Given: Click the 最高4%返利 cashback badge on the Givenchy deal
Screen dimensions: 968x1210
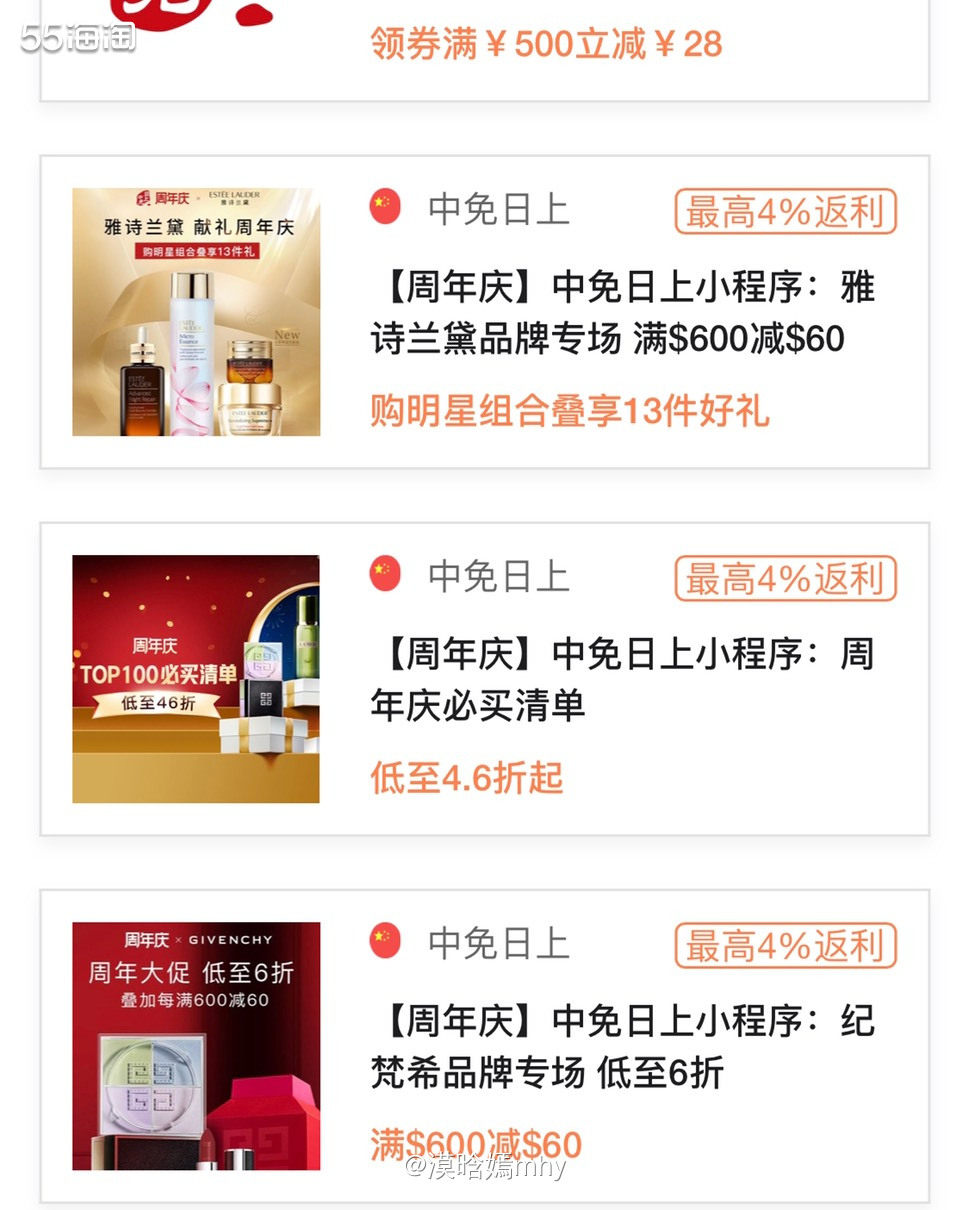Looking at the screenshot, I should (786, 944).
